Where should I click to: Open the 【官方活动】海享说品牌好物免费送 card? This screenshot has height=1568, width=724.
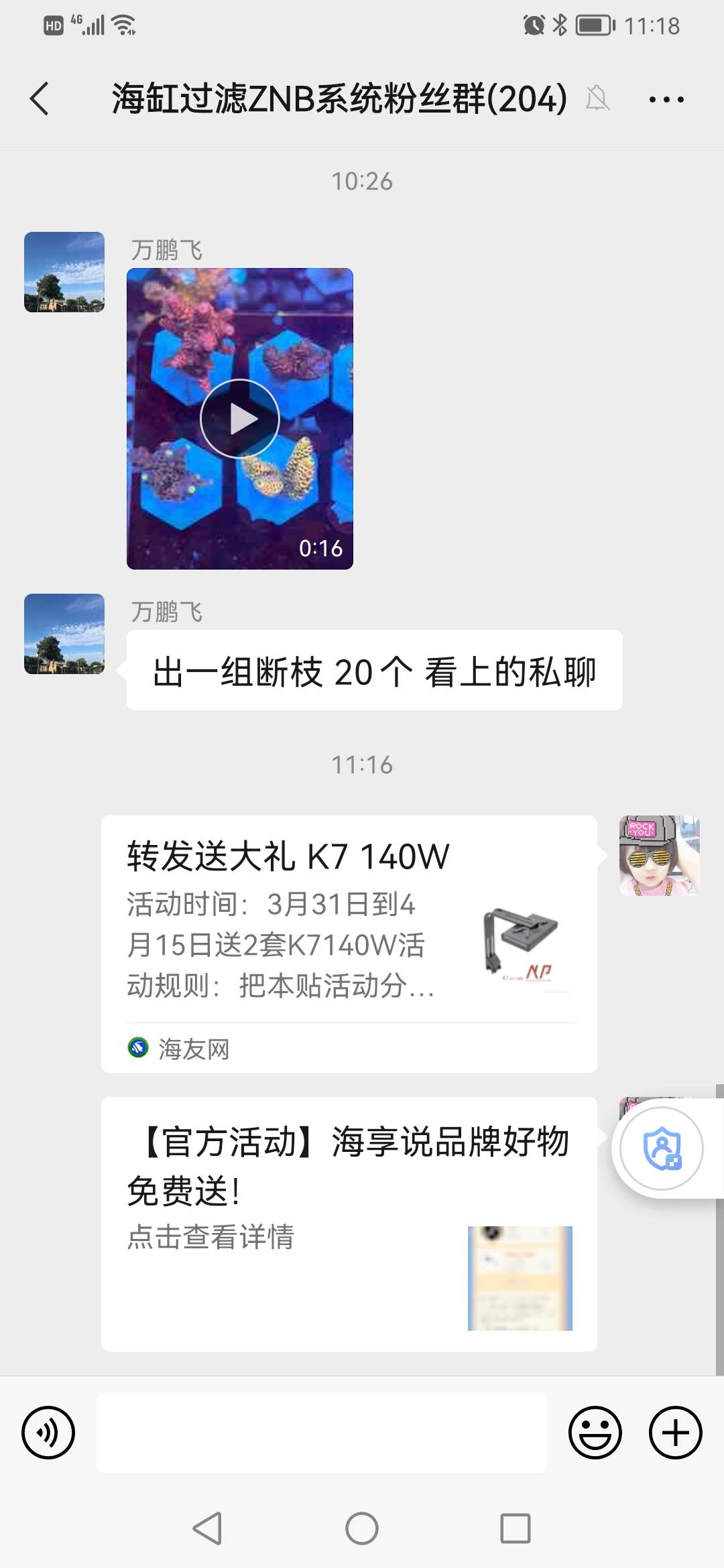[349, 1224]
